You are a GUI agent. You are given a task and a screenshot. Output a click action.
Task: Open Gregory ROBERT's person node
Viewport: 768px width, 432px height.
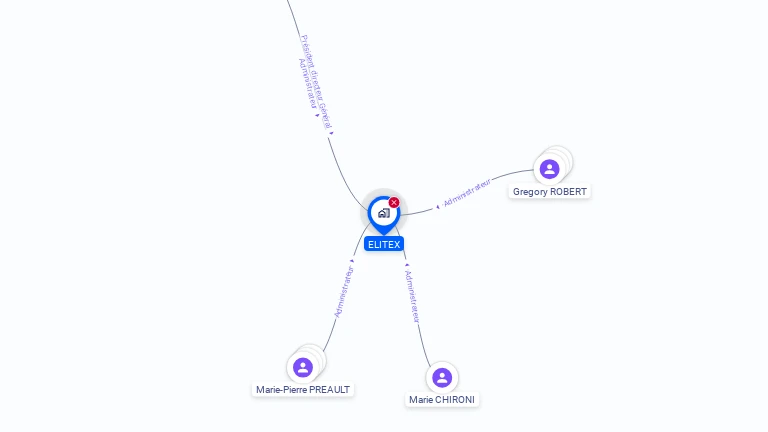[549, 169]
